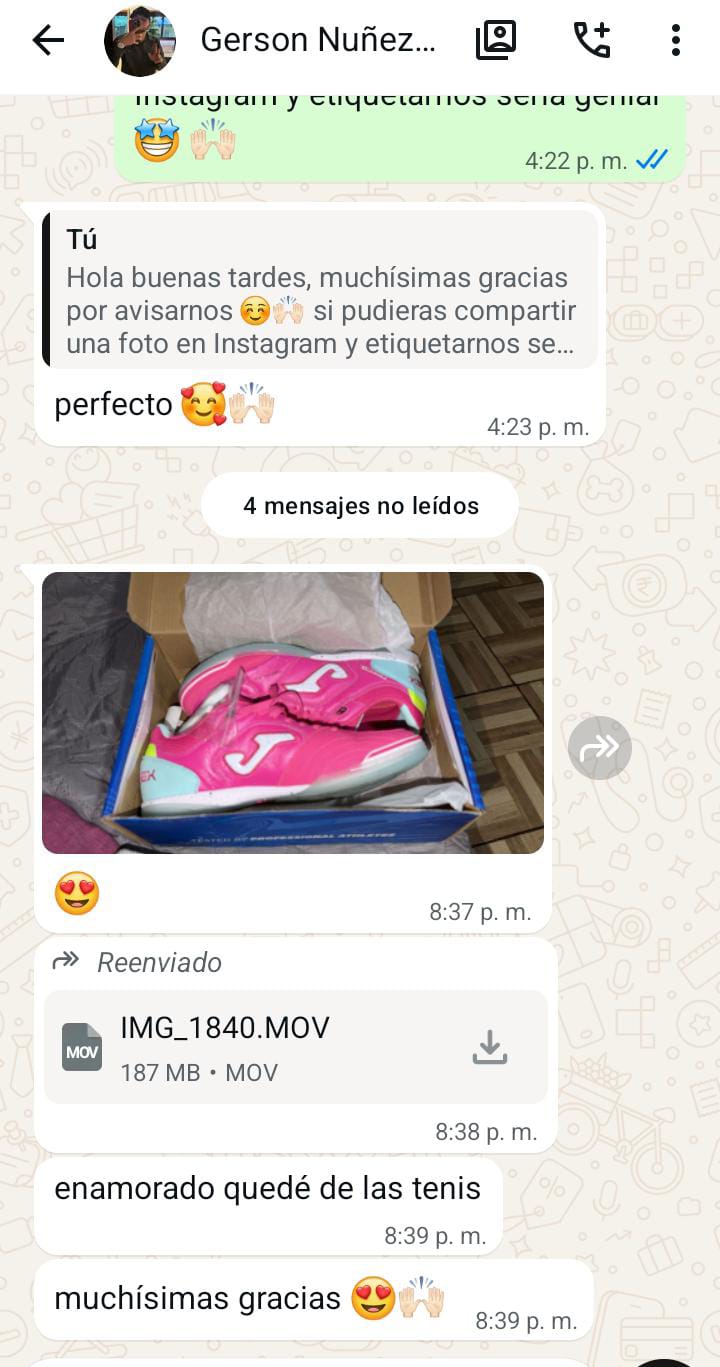
Task: Forward the sneakers photo
Action: pos(600,747)
